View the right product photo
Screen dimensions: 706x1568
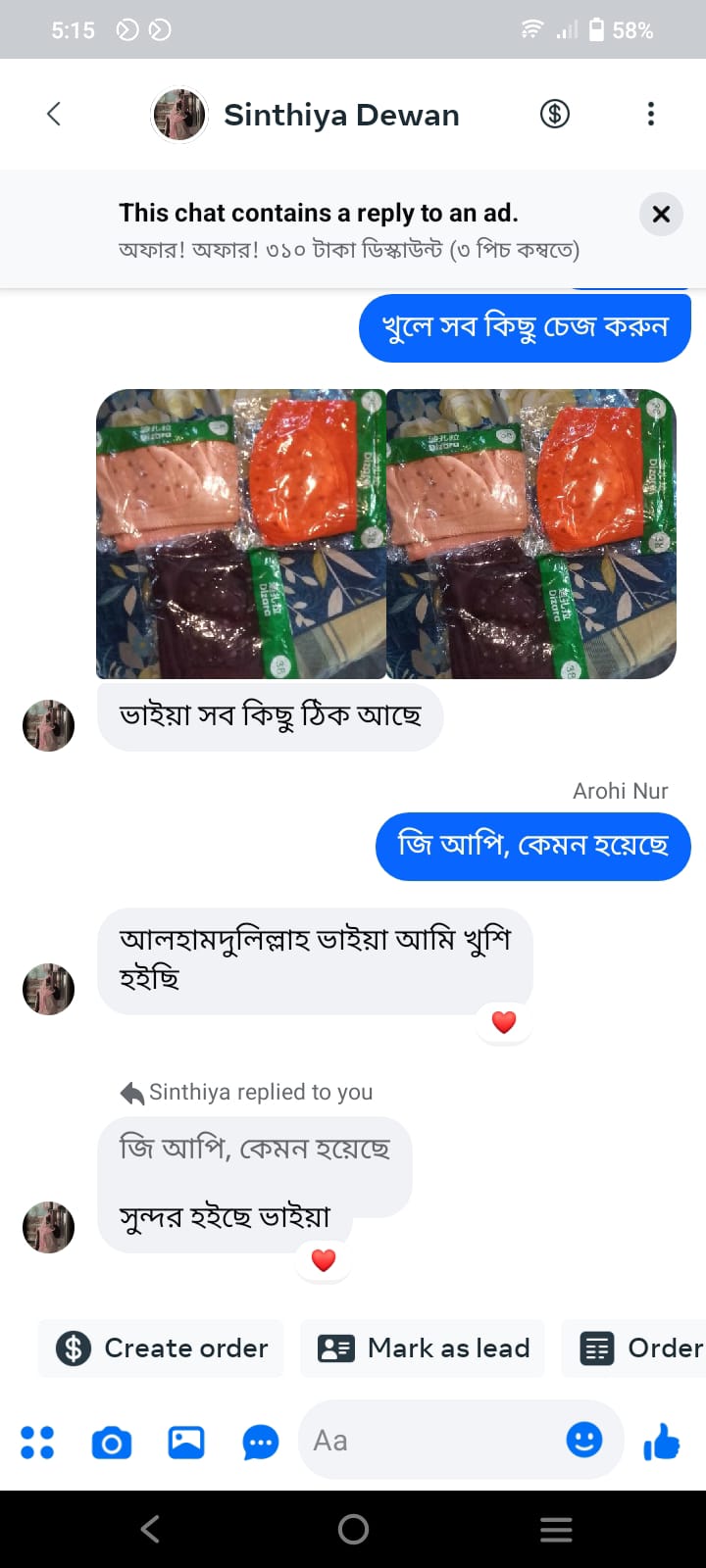point(531,534)
